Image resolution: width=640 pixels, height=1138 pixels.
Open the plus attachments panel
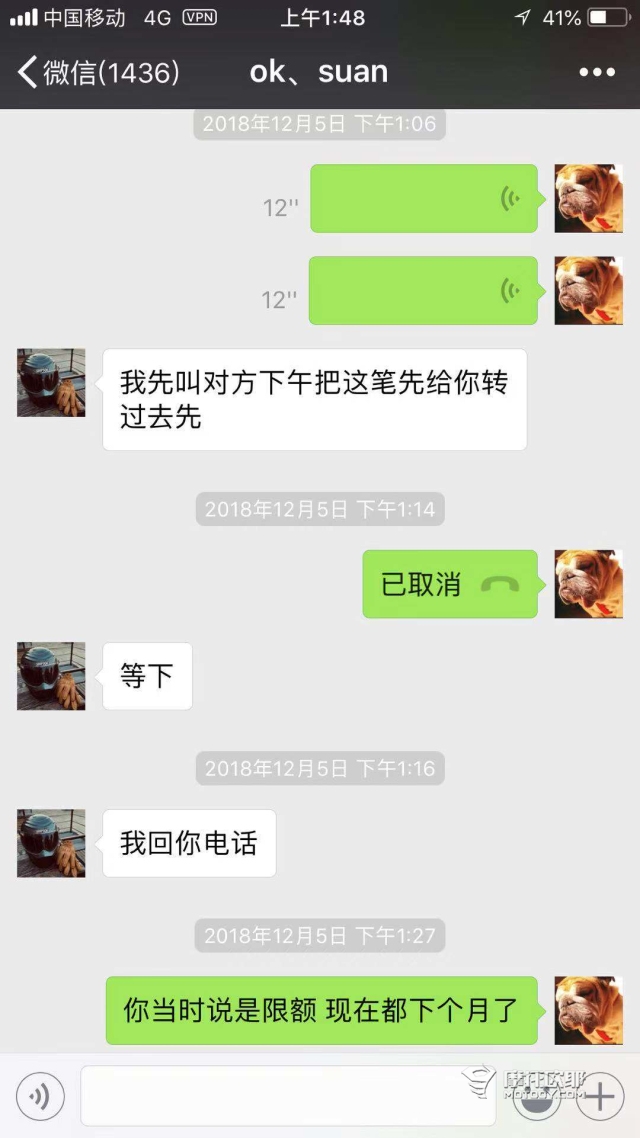(599, 1097)
